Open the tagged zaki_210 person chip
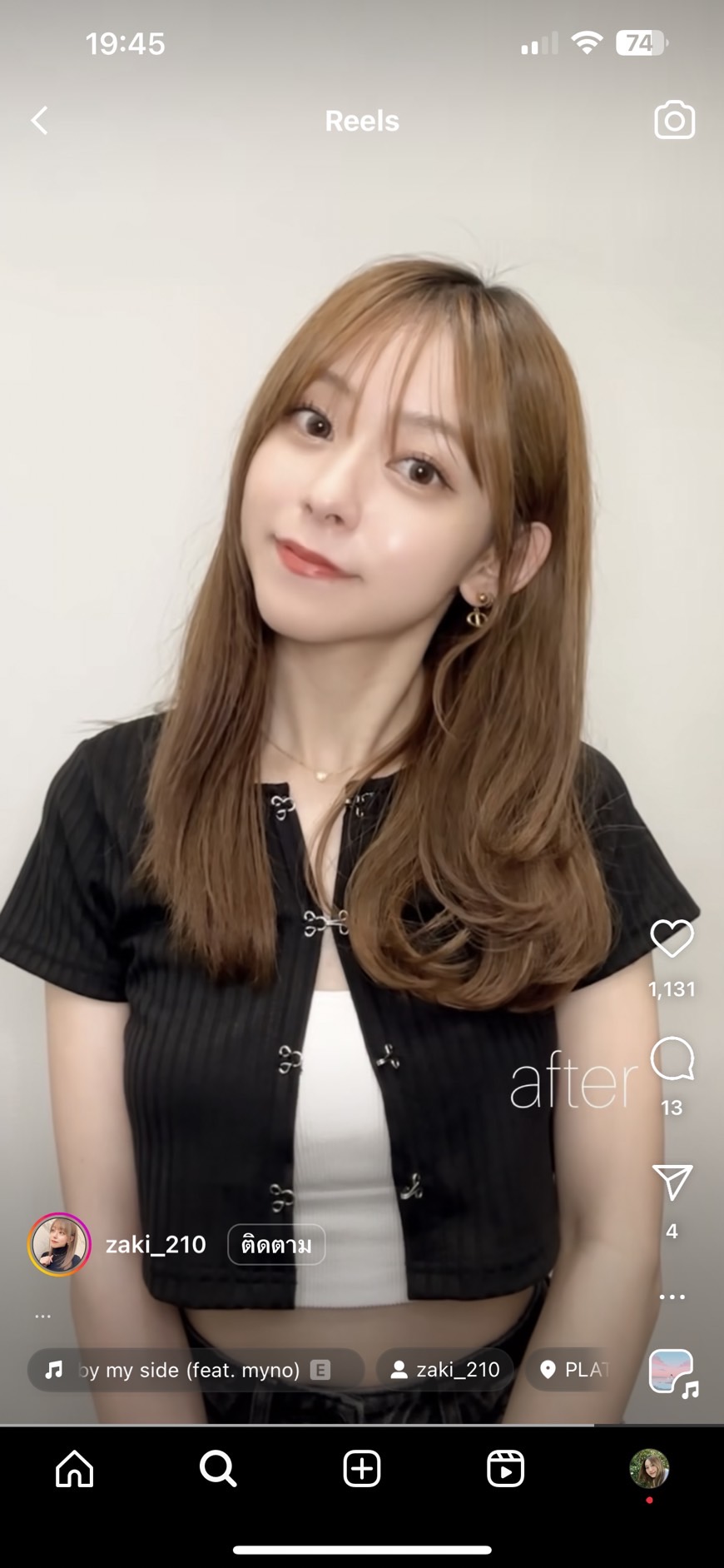Viewport: 724px width, 1568px height. coord(445,1370)
